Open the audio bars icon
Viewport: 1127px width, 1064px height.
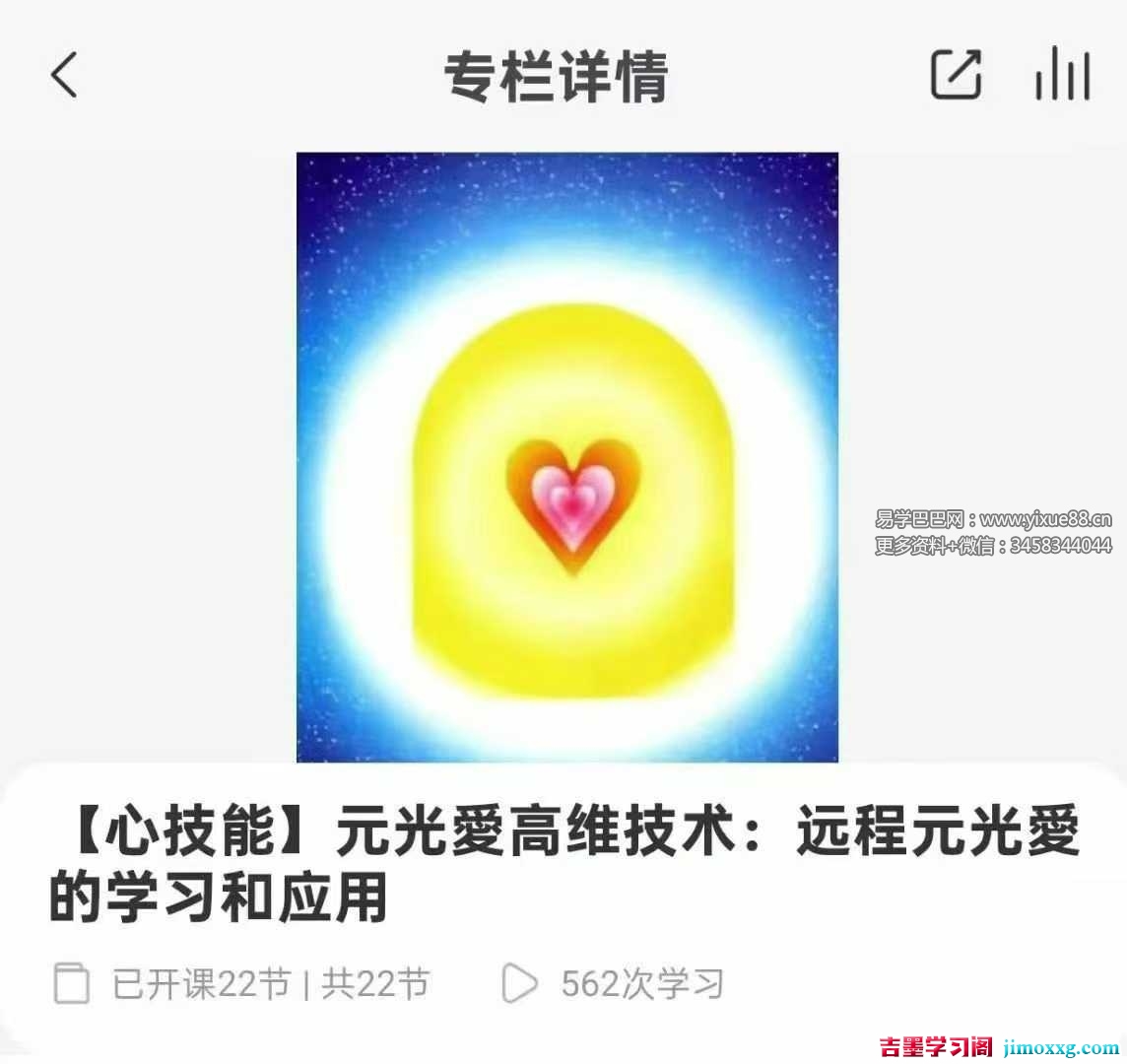pyautogui.click(x=1062, y=74)
